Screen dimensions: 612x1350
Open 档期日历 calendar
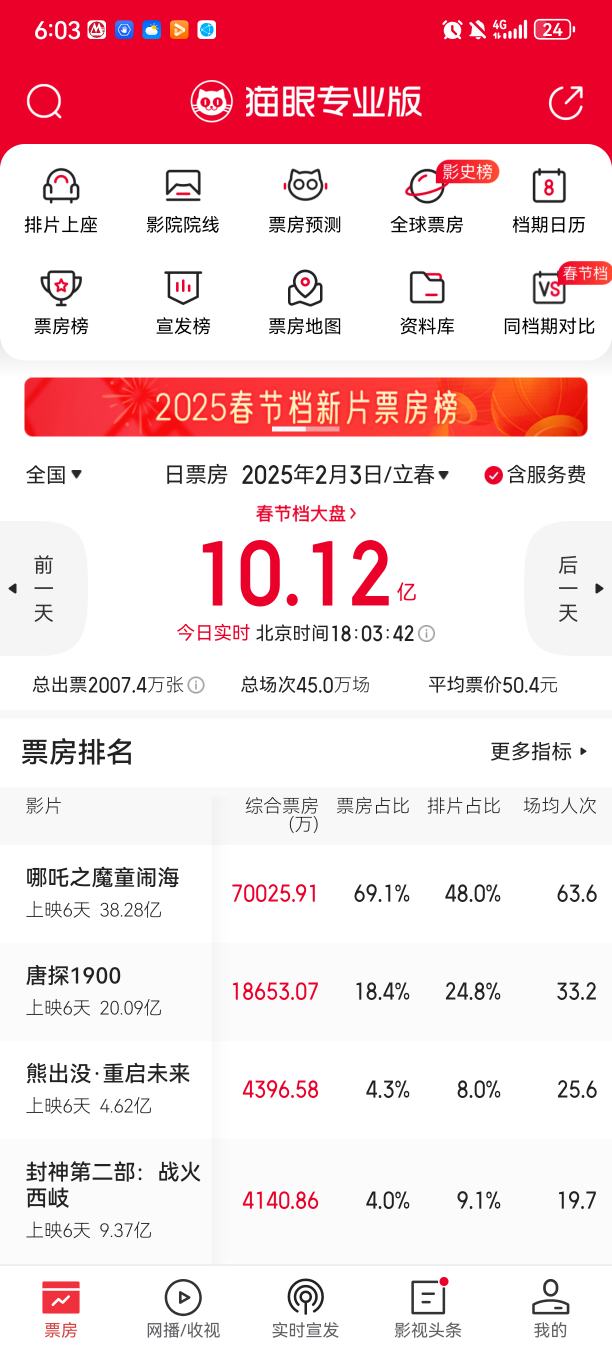coord(549,201)
